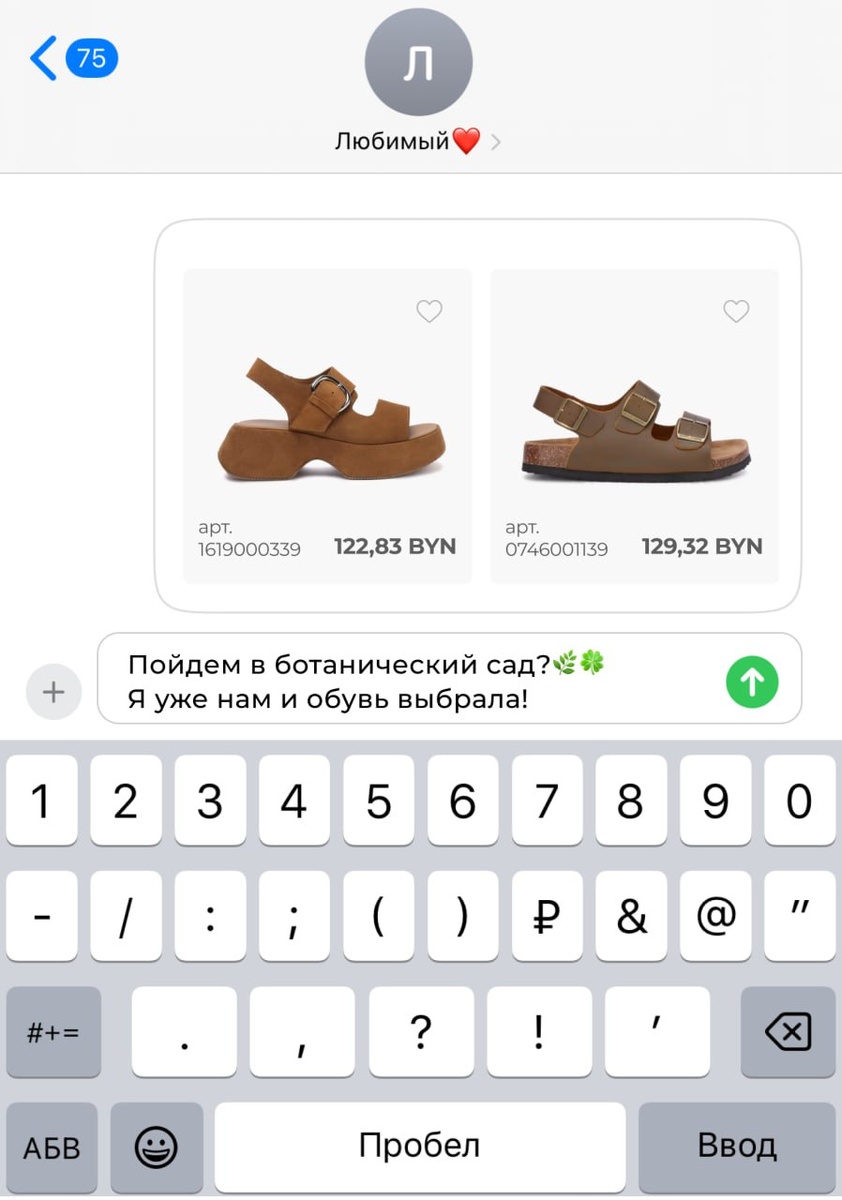Image resolution: width=842 pixels, height=1200 pixels.
Task: Open contact details for Любимый
Action: pyautogui.click(x=418, y=141)
